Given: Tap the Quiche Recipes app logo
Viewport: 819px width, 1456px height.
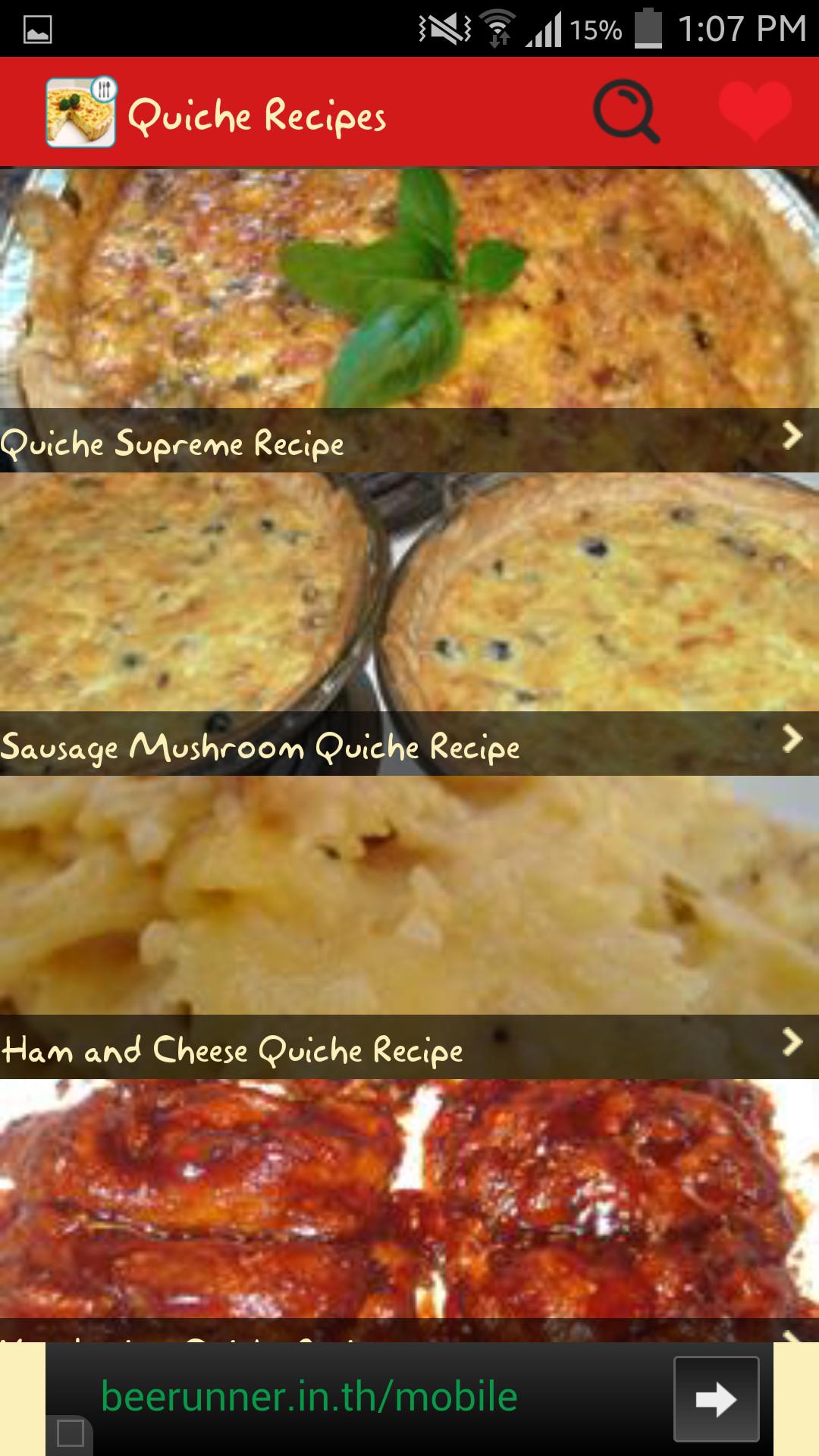Looking at the screenshot, I should (x=81, y=112).
